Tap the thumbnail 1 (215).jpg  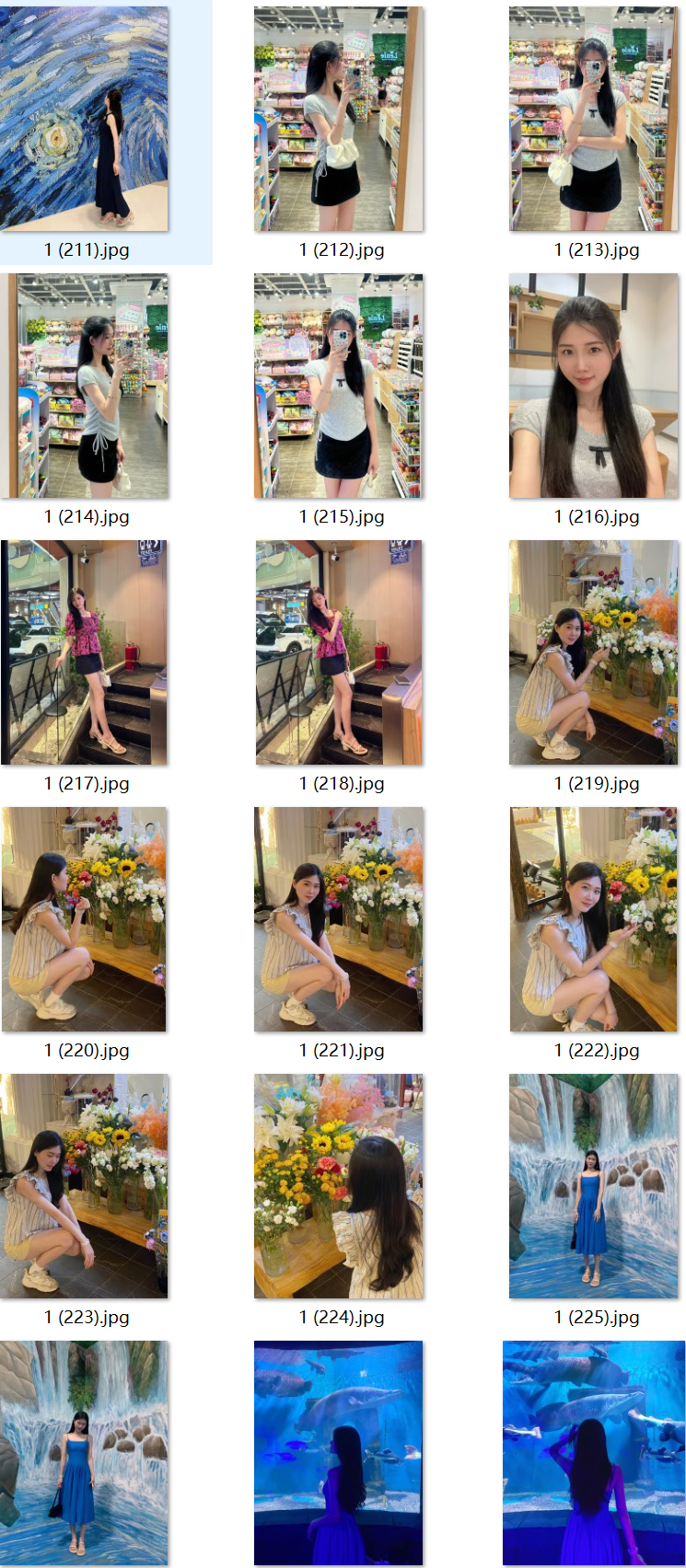(x=339, y=386)
